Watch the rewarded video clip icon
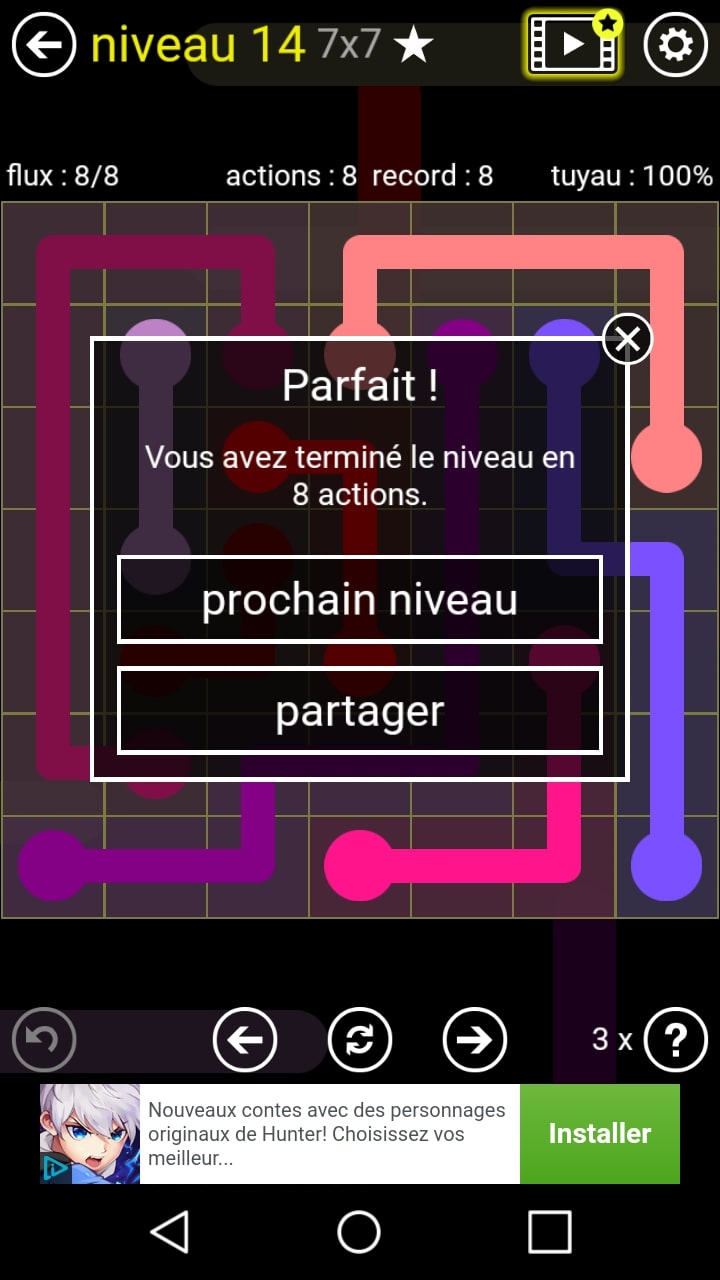Viewport: 720px width, 1280px height. click(x=573, y=45)
